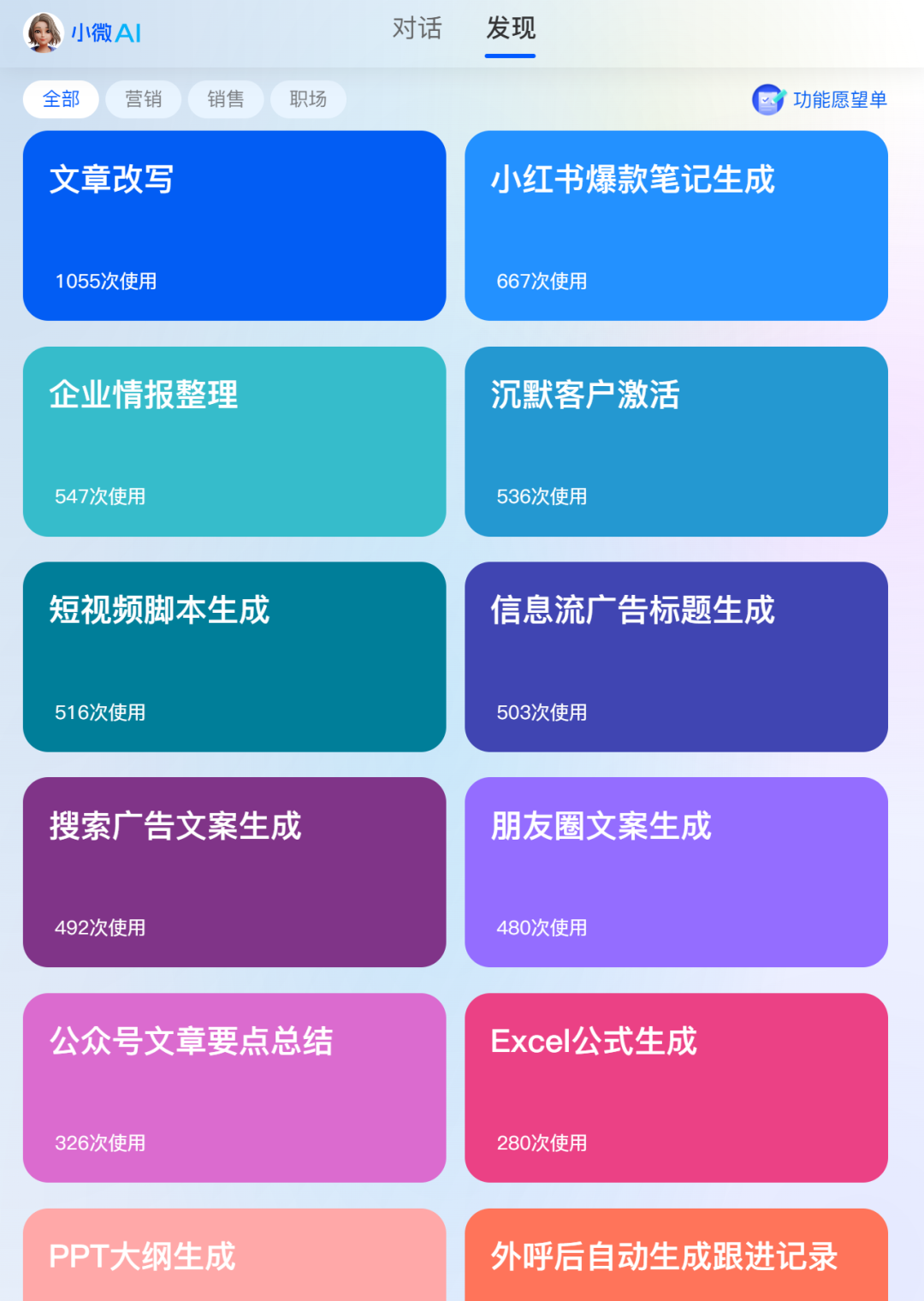Choose 搜索广告文案生成 card

[x=234, y=872]
